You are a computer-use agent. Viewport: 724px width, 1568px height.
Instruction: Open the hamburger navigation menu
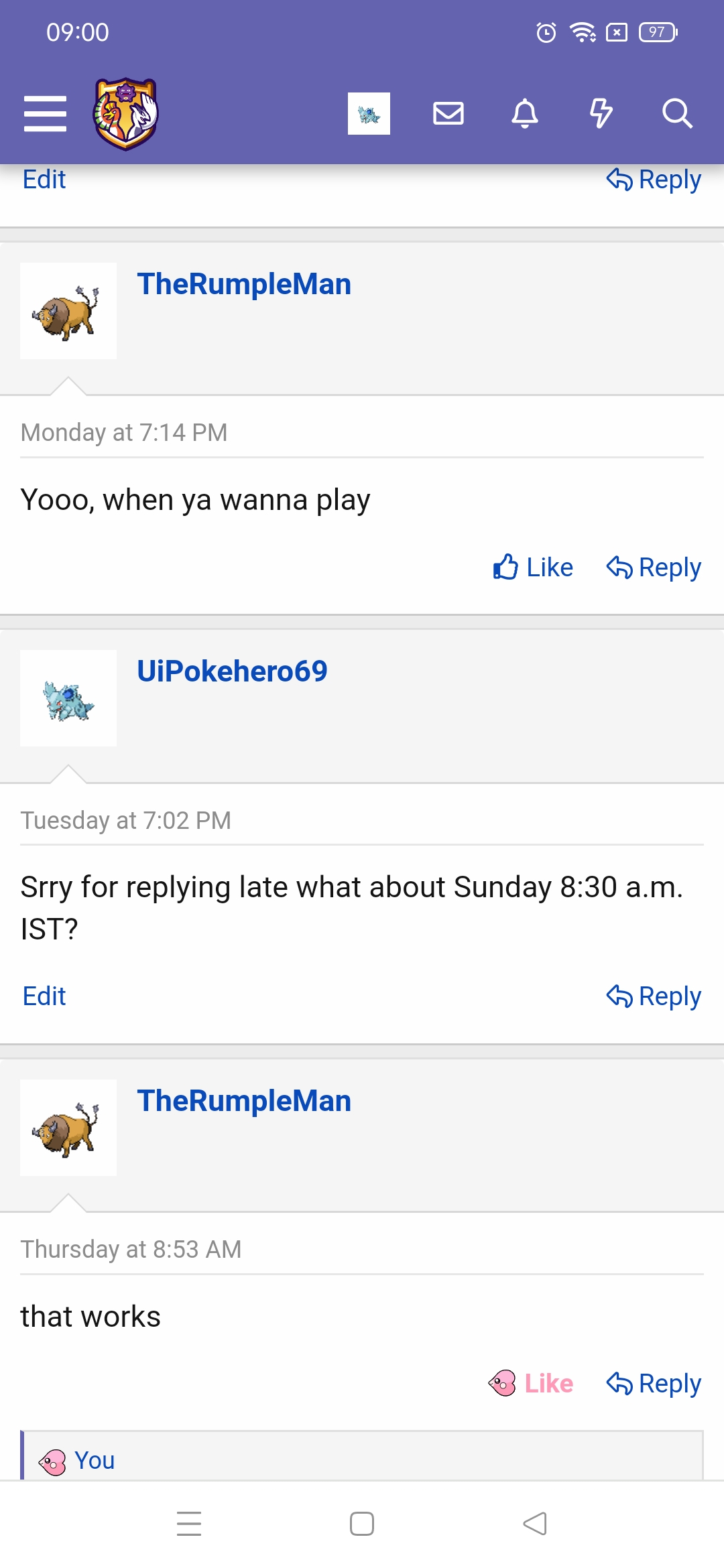click(45, 113)
